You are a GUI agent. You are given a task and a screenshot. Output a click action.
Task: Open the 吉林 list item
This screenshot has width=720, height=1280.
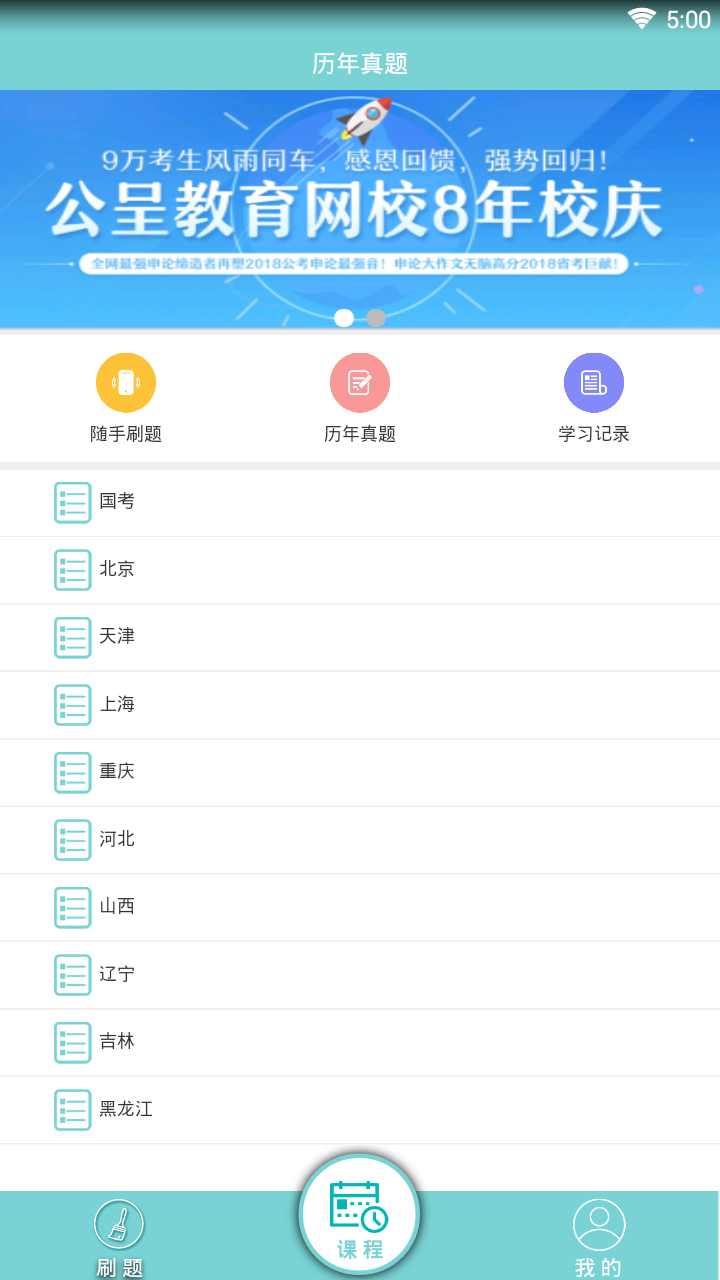[360, 1042]
